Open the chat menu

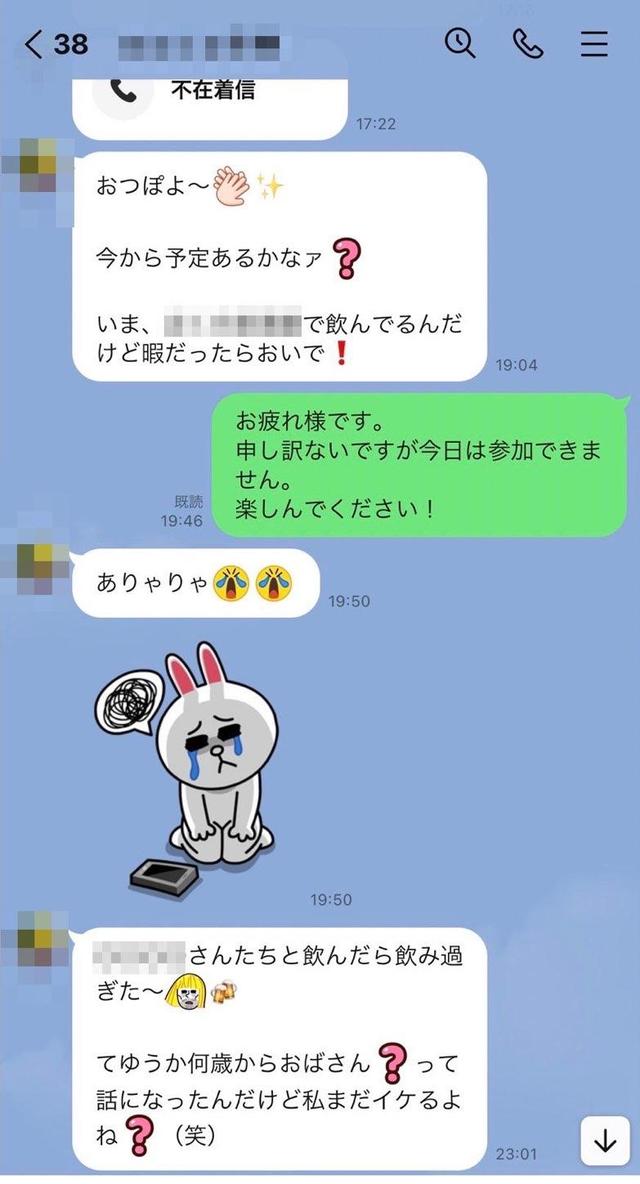tap(594, 44)
